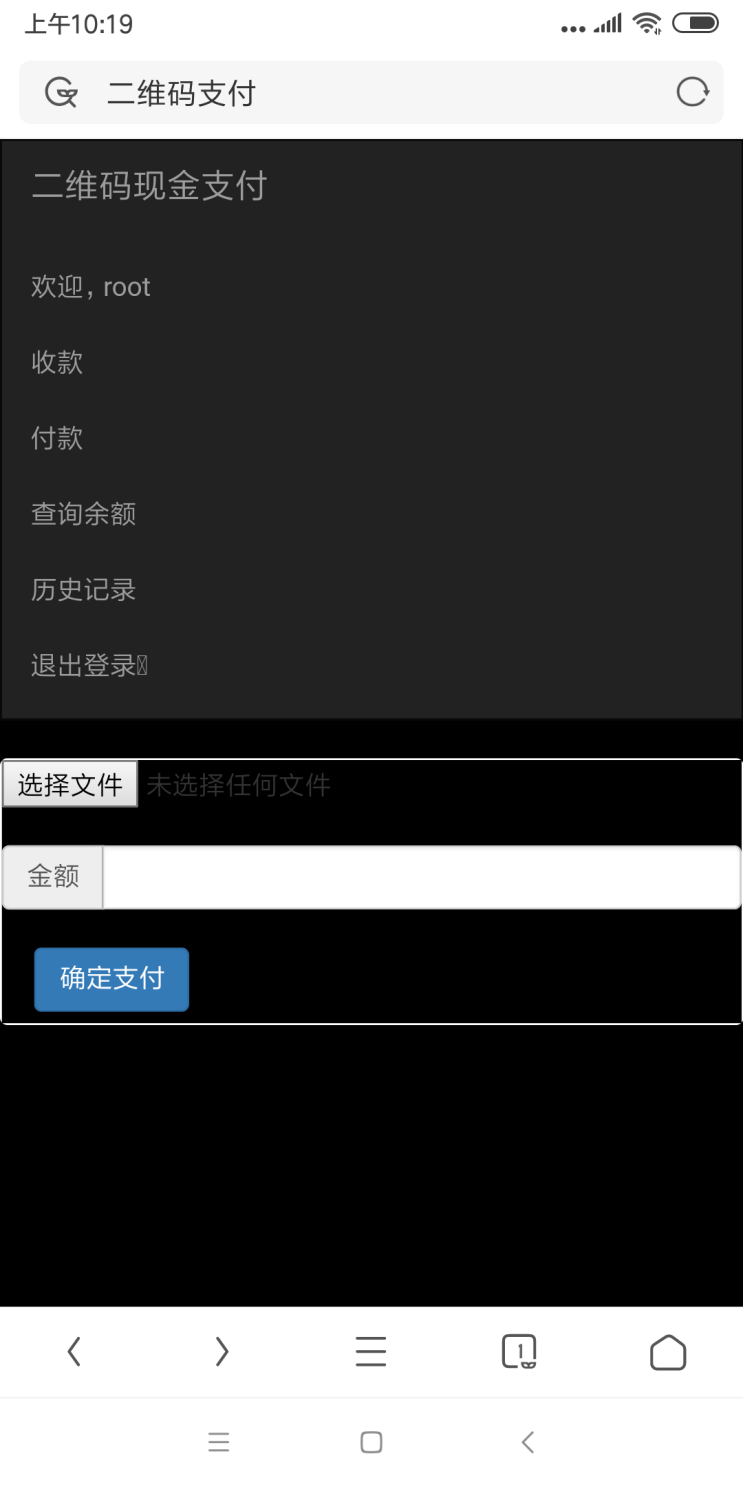Tap the search engine icon in address bar
The width and height of the screenshot is (743, 1487).
[62, 93]
